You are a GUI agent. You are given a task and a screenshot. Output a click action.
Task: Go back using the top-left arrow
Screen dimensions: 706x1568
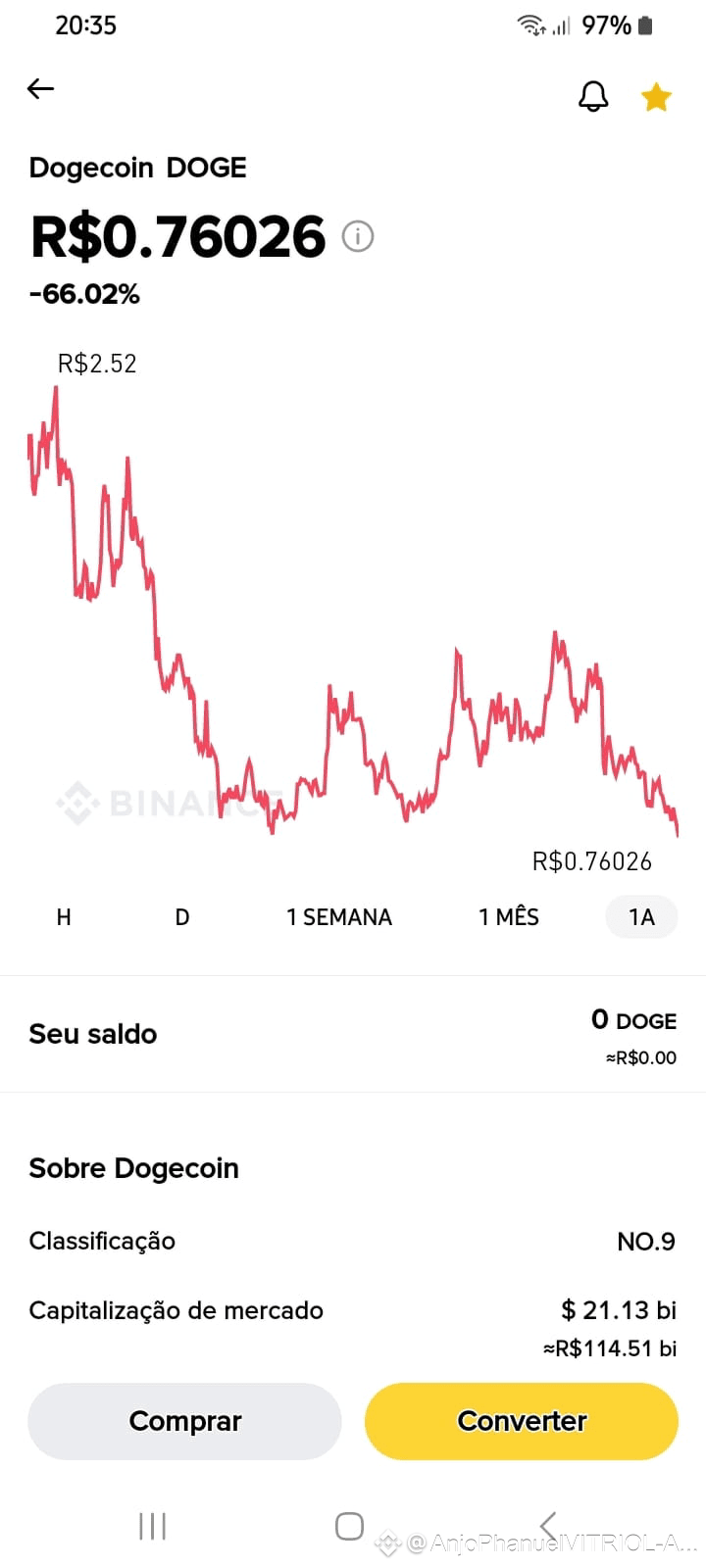point(40,89)
